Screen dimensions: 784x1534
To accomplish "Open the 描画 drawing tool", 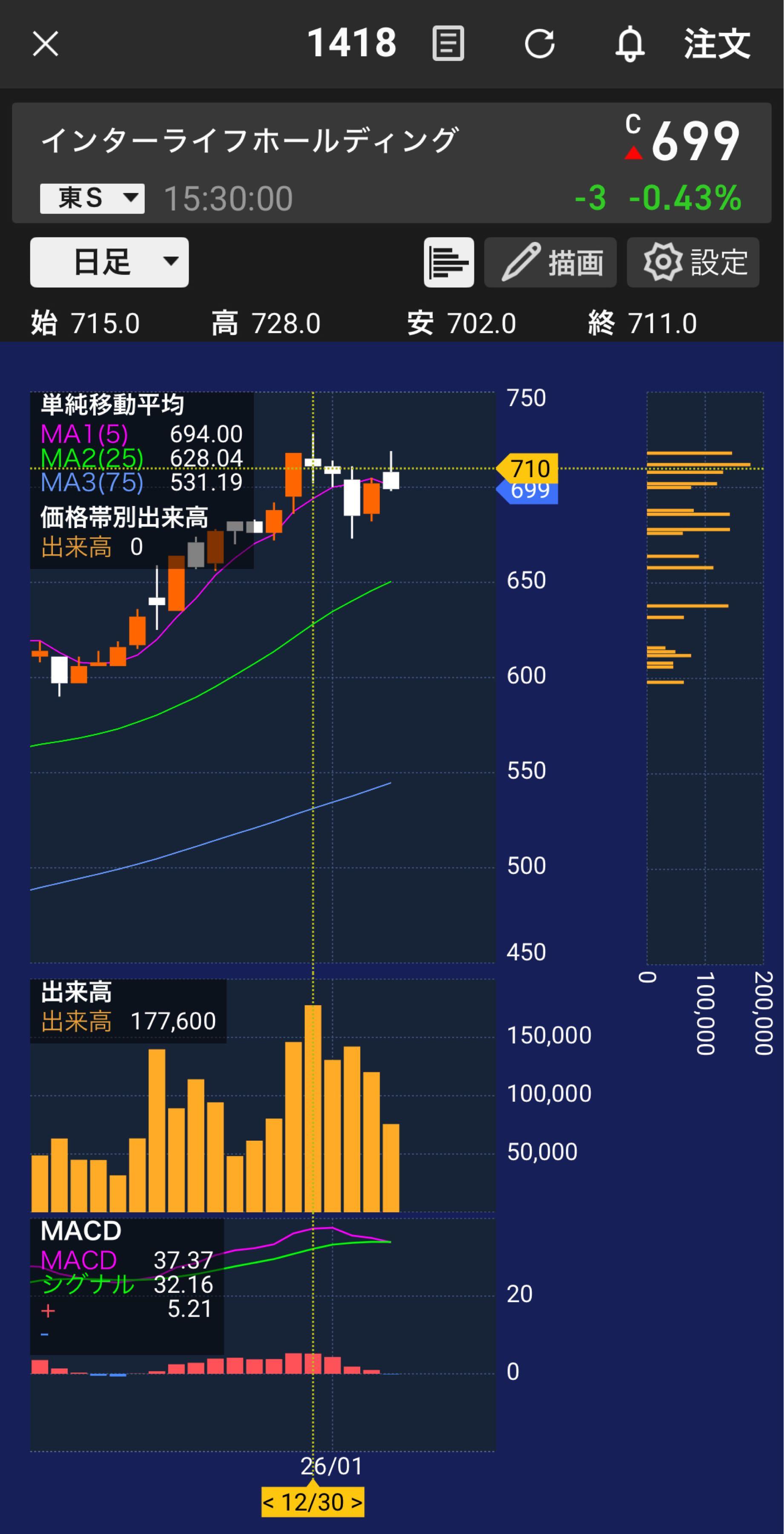I will [551, 262].
